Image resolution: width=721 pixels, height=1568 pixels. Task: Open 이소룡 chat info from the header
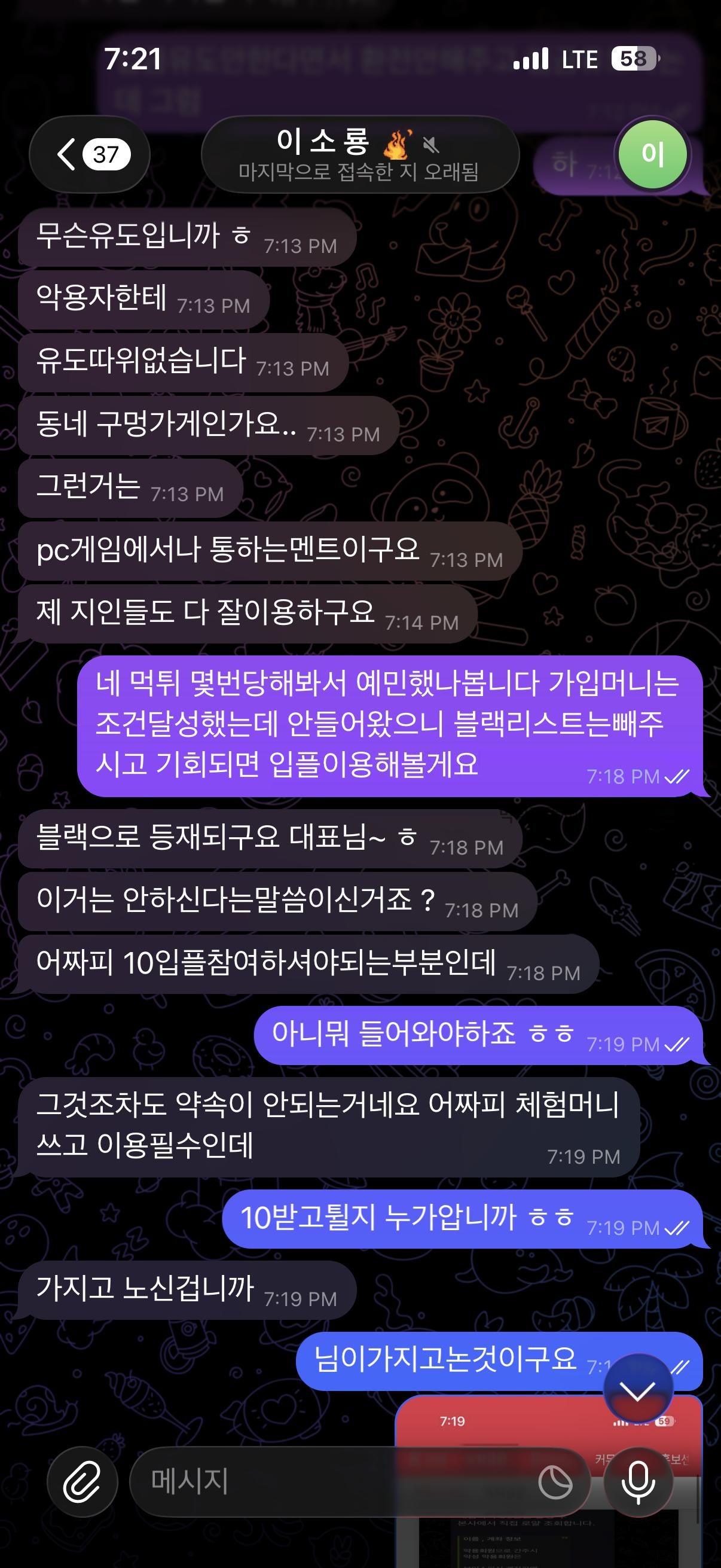[360, 154]
